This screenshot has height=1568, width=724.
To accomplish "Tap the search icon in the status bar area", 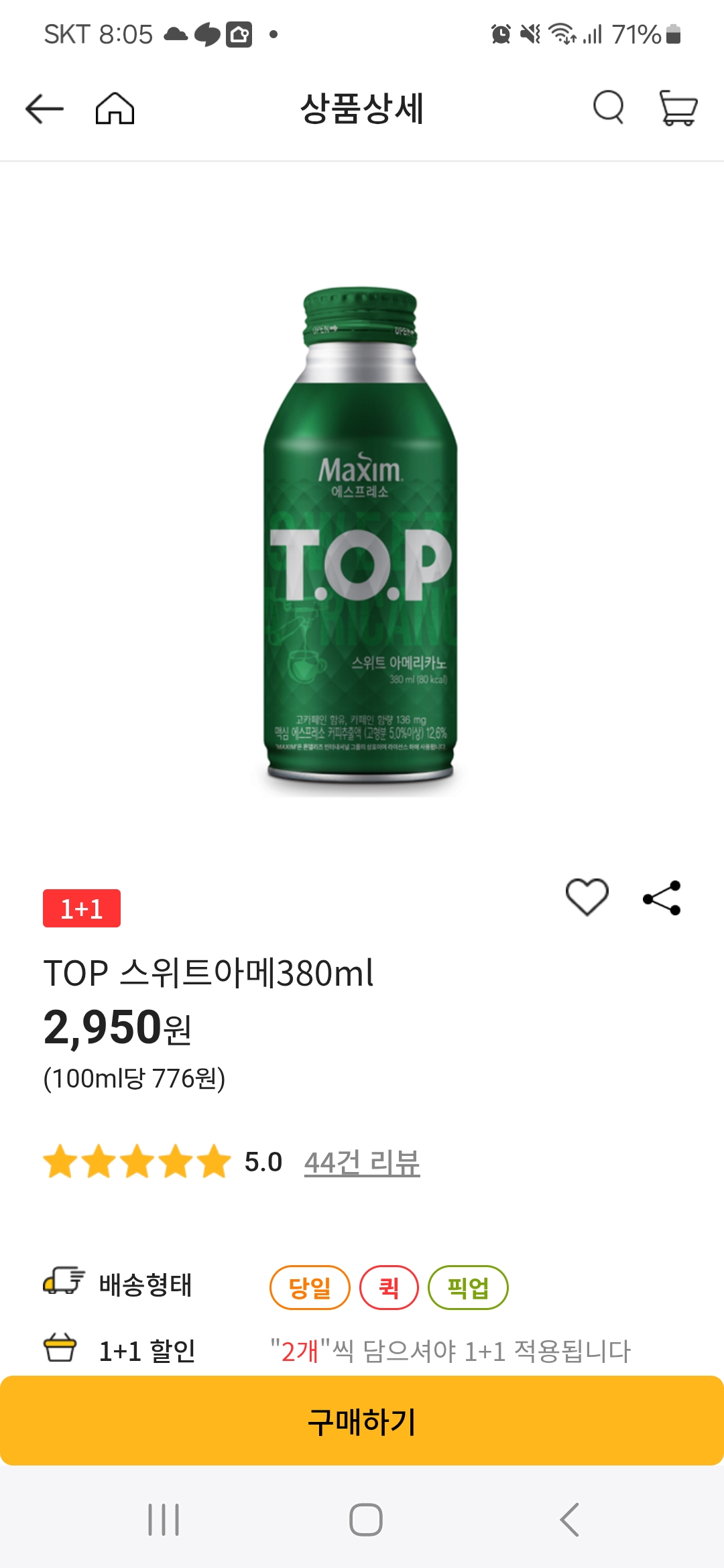I will click(x=607, y=109).
